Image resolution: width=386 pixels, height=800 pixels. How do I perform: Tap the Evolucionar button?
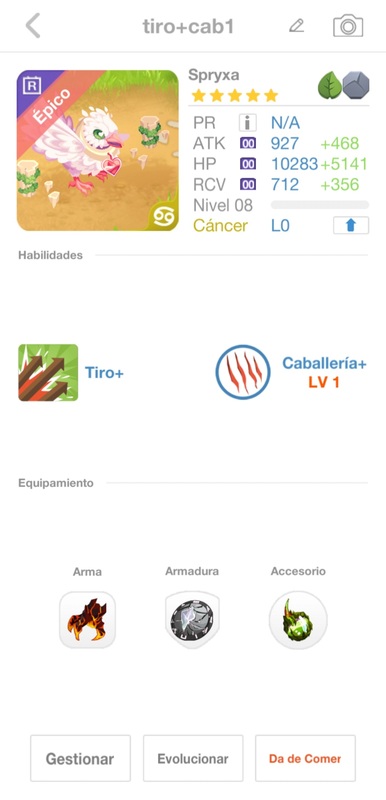(x=193, y=758)
